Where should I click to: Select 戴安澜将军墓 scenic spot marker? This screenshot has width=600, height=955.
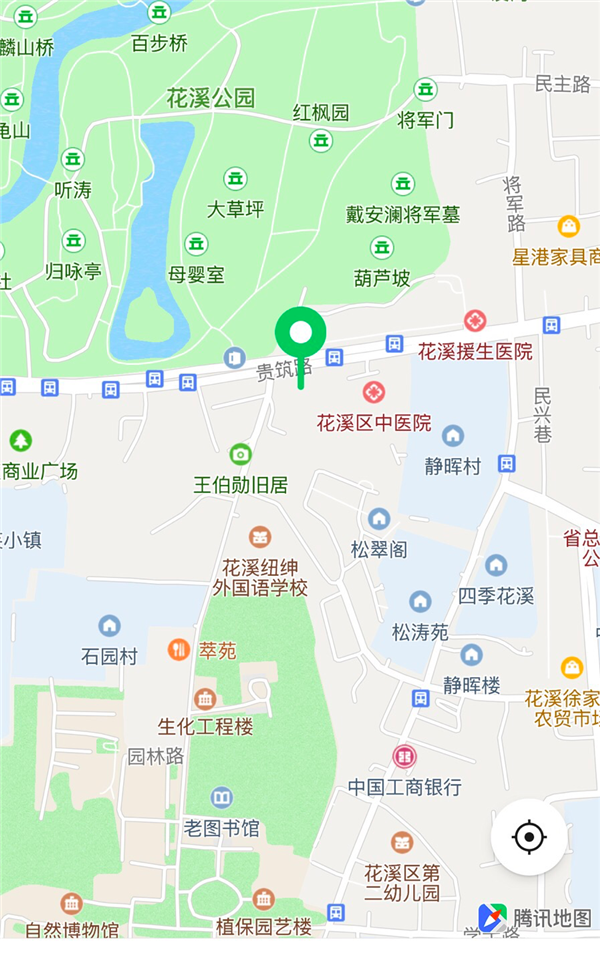click(403, 184)
